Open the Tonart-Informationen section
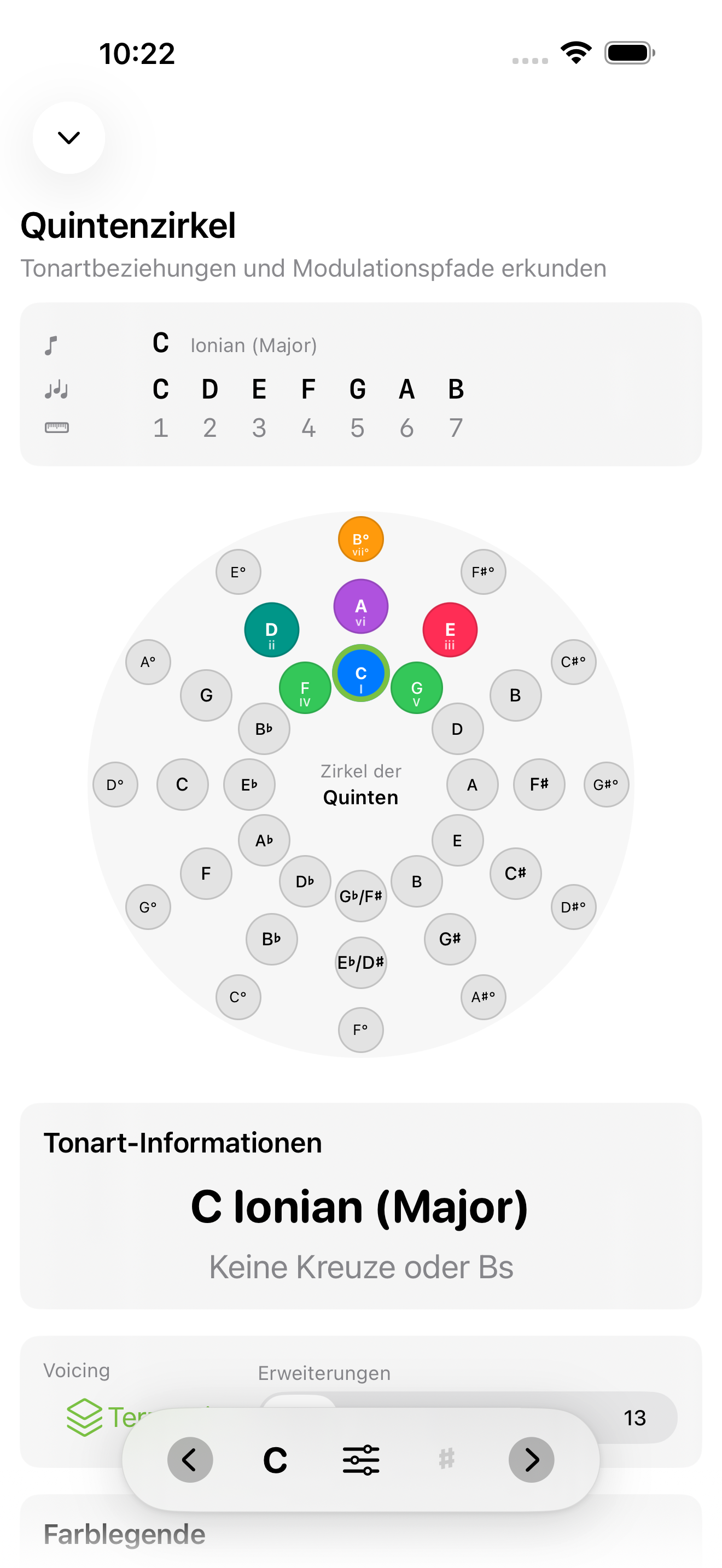 coord(183,1143)
